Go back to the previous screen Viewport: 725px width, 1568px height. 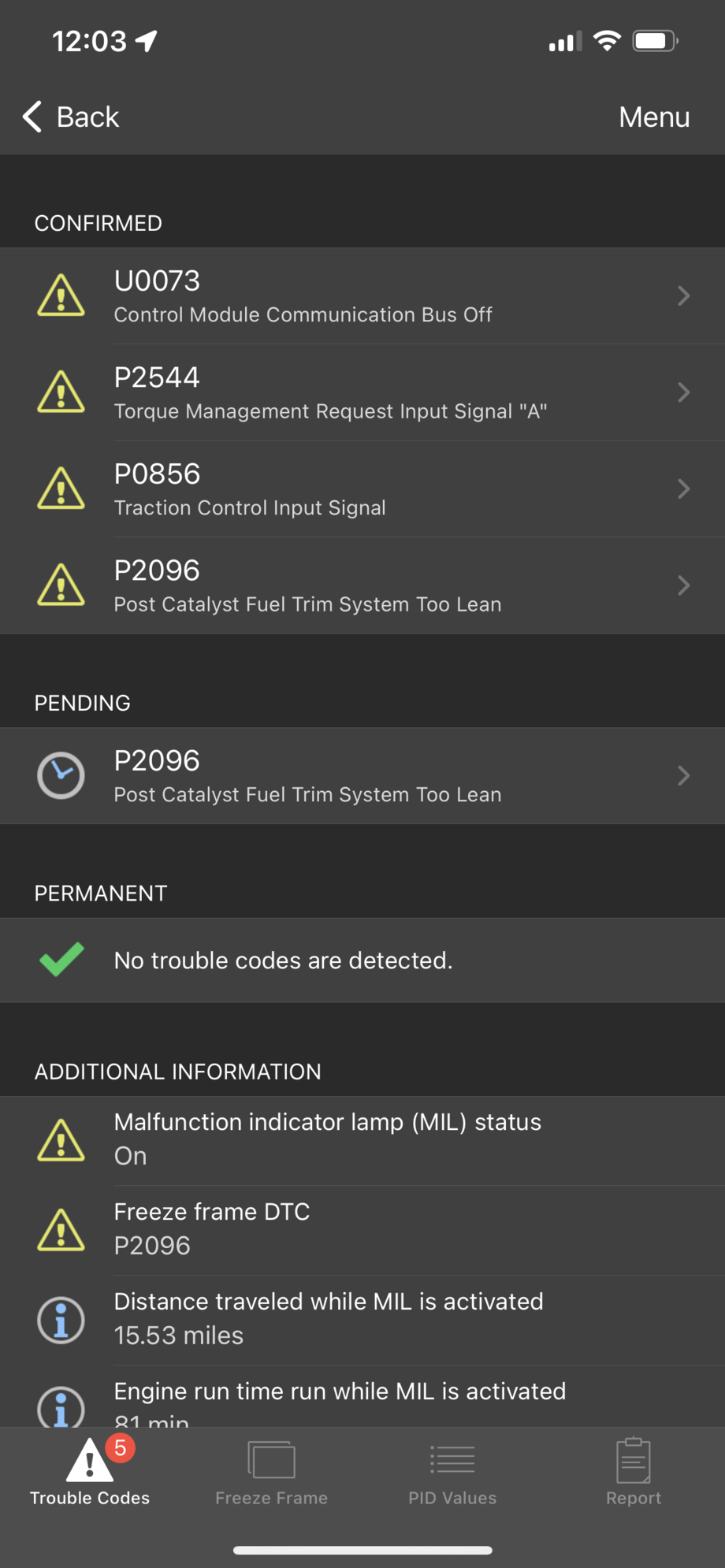(x=71, y=117)
